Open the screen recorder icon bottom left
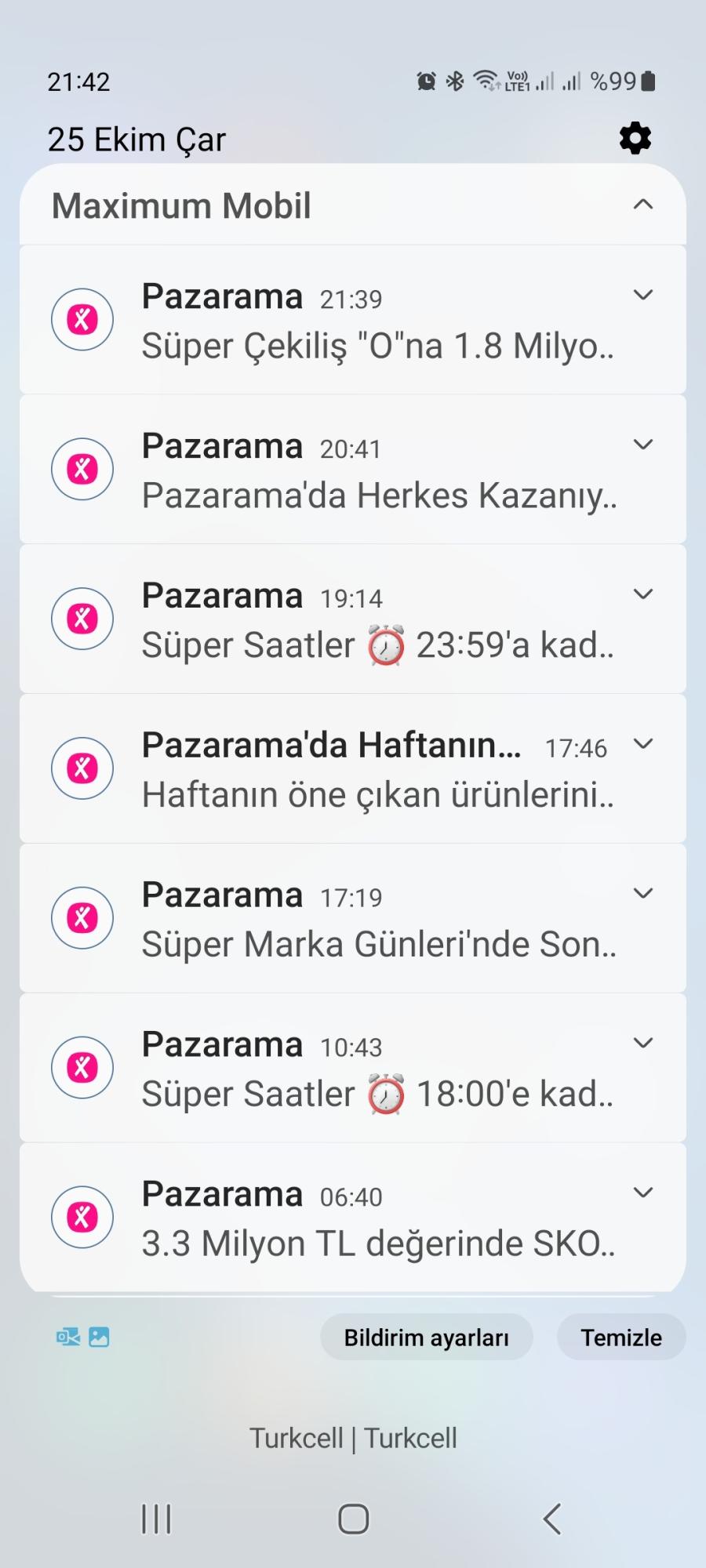Viewport: 706px width, 1568px height. pyautogui.click(x=67, y=1338)
